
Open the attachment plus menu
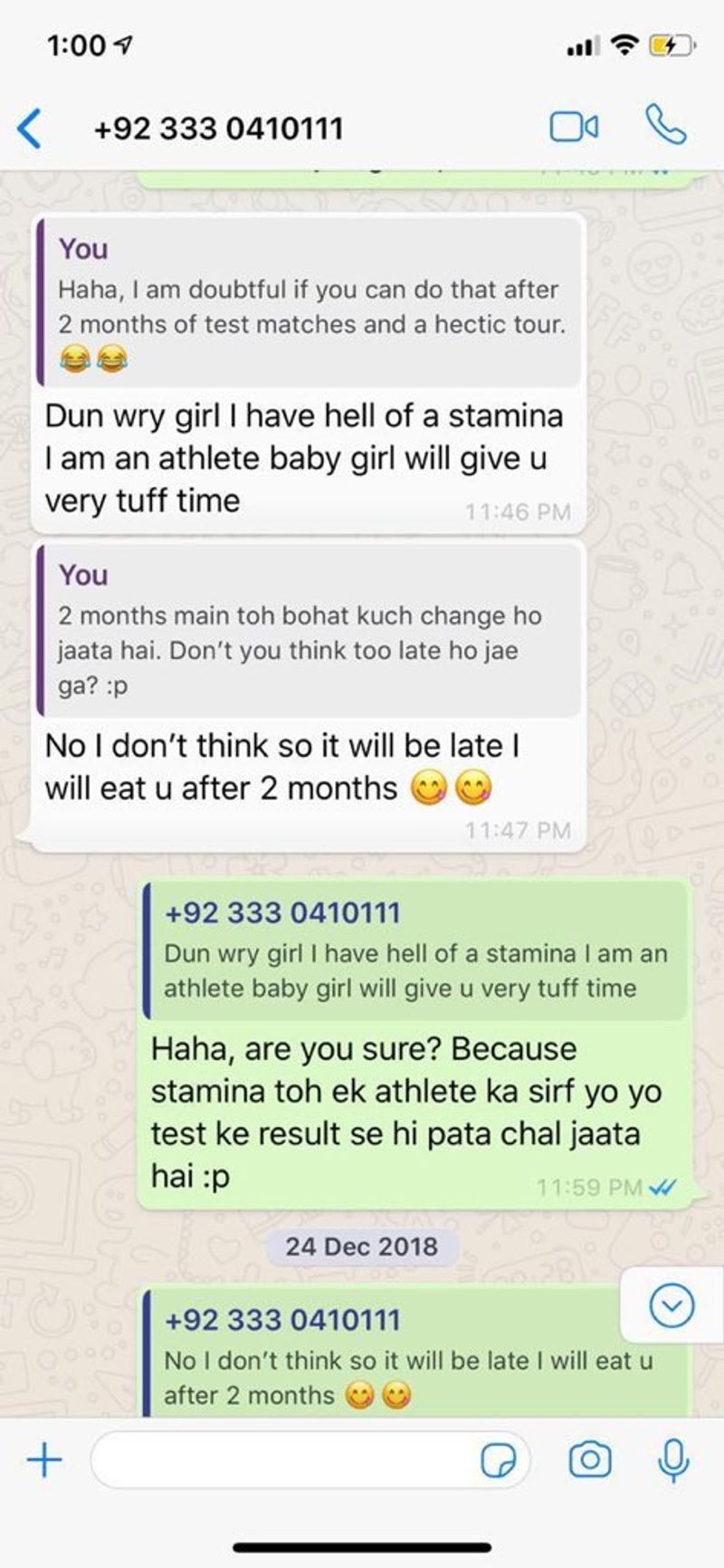[43, 1459]
